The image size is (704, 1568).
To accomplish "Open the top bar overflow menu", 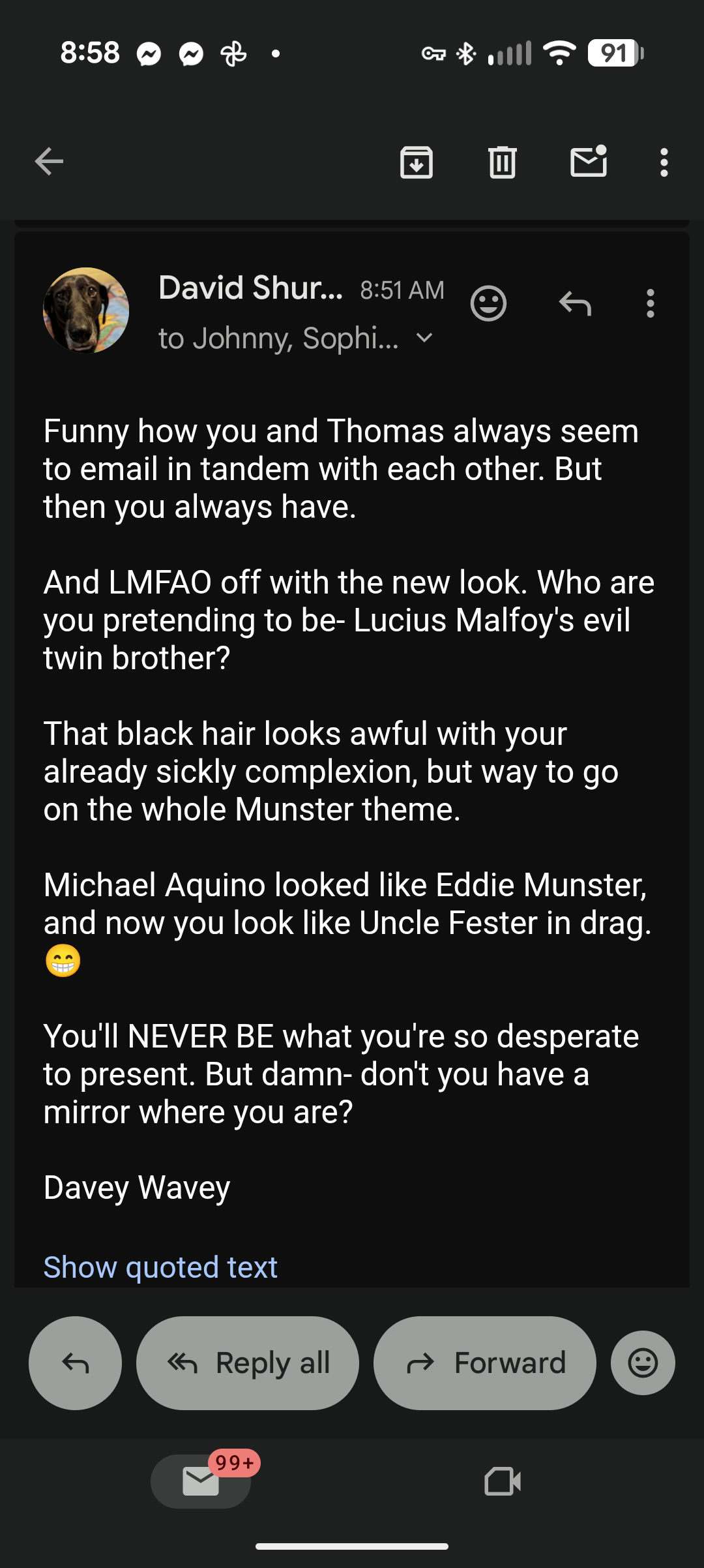I will pos(664,162).
